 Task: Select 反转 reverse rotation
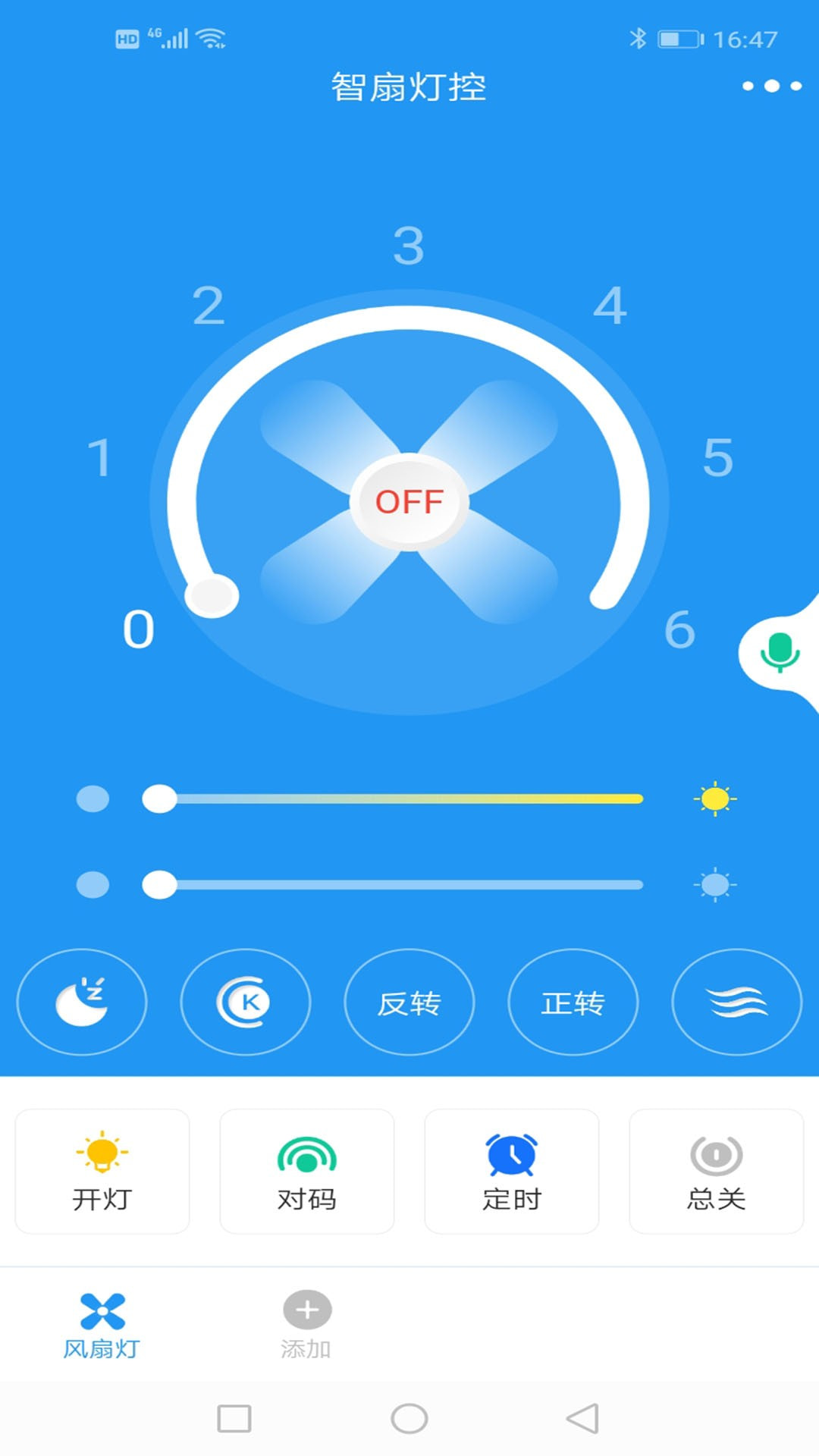(x=409, y=1002)
